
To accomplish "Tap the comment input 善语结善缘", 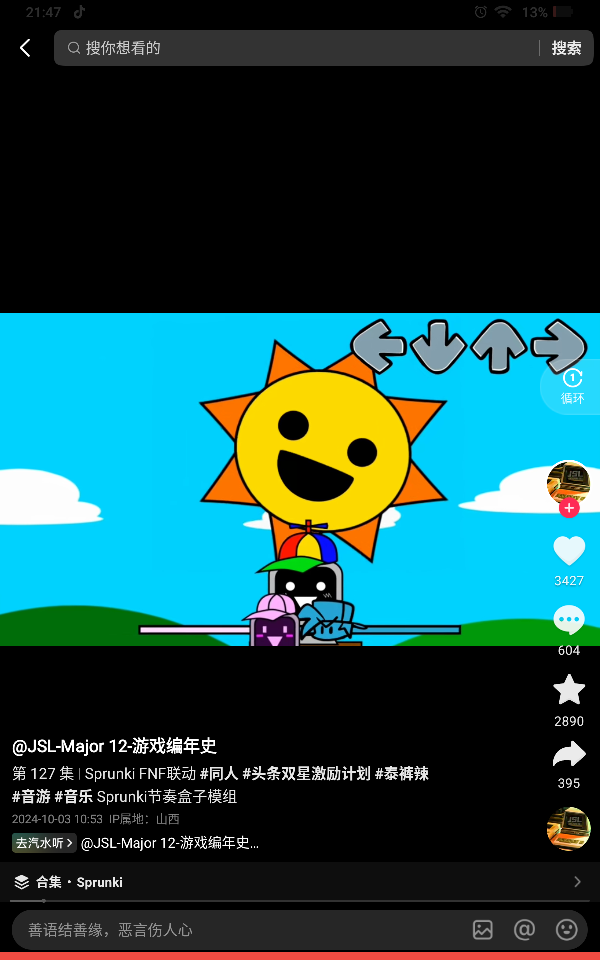I will tap(239, 930).
